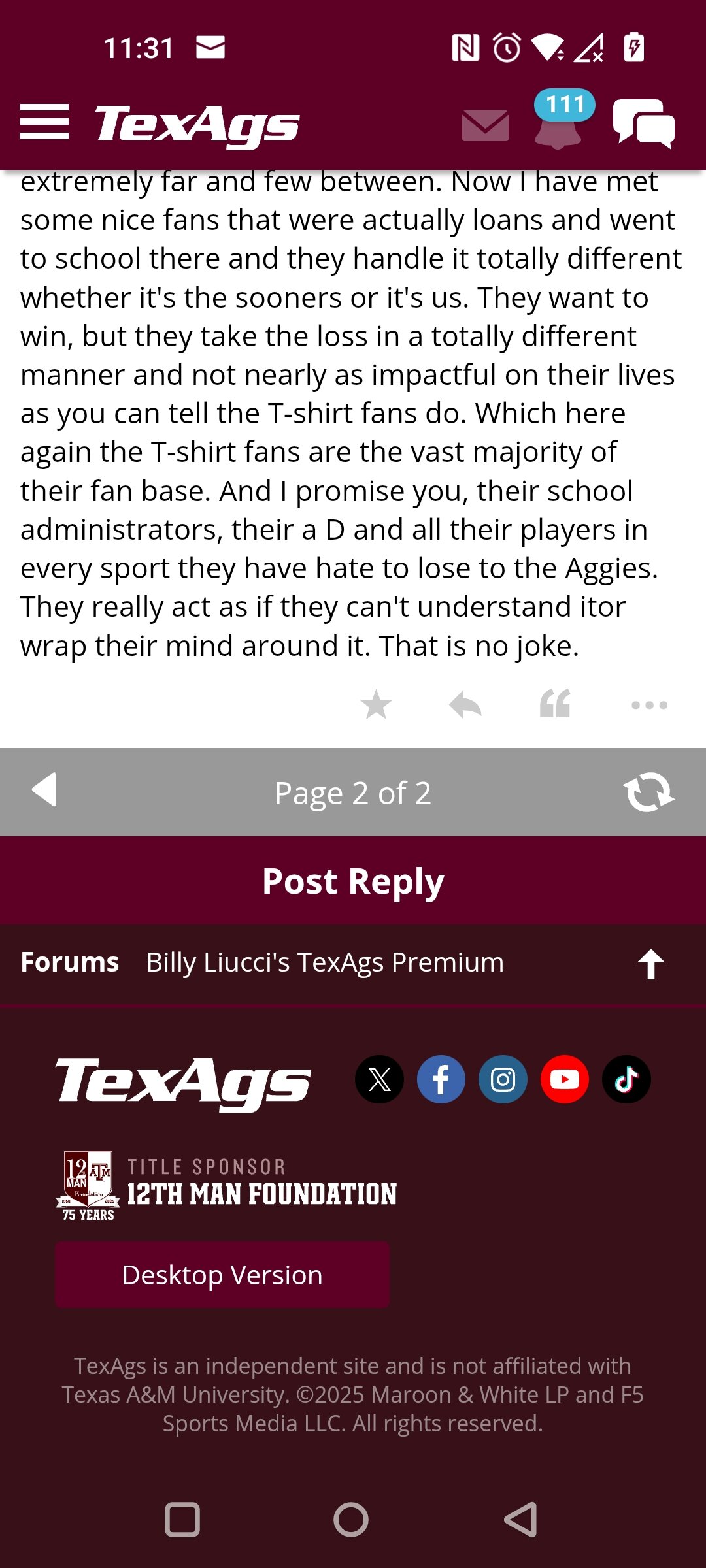This screenshot has height=1568, width=706.
Task: Star this post
Action: click(376, 705)
